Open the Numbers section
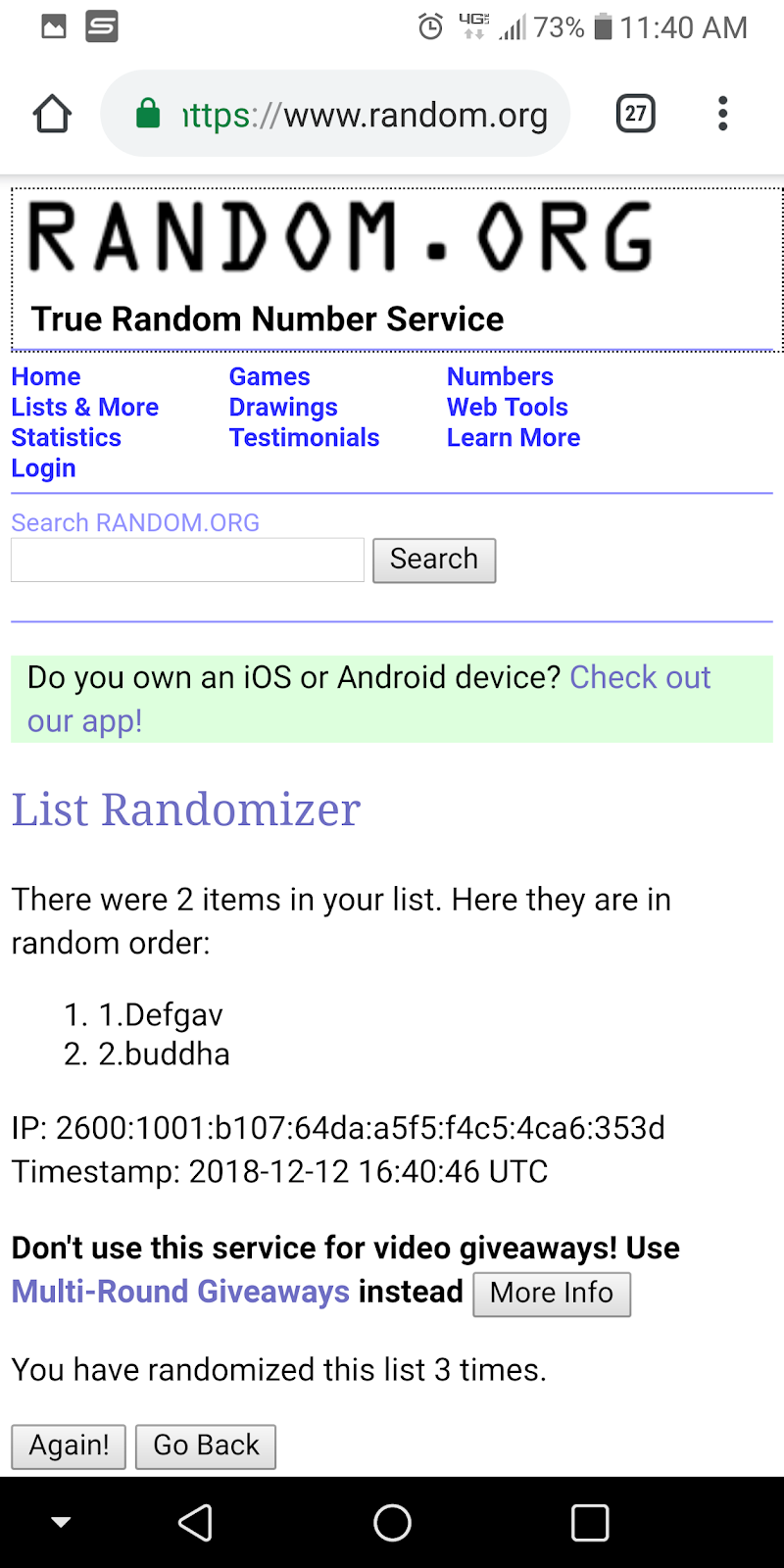784x1568 pixels. point(500,376)
